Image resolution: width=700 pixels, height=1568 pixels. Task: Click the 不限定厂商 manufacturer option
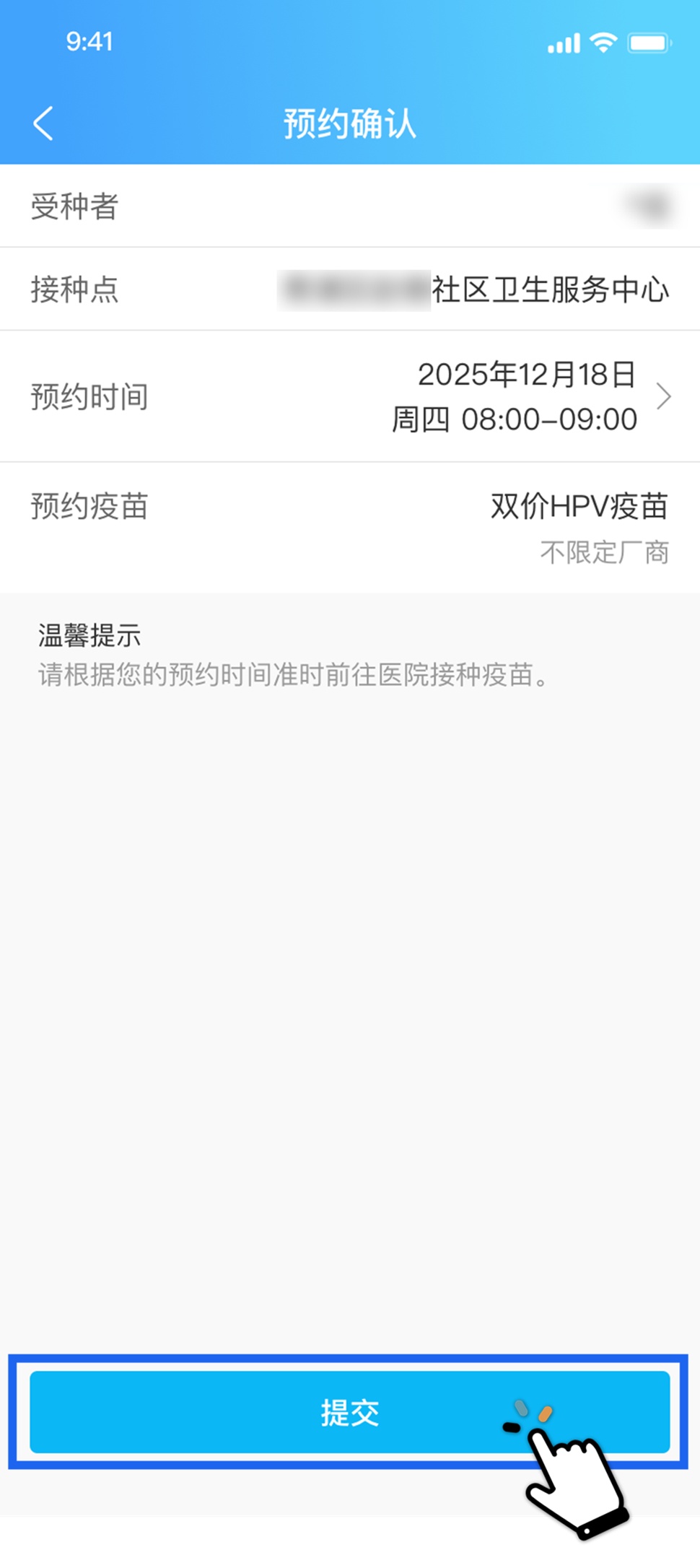coord(605,552)
